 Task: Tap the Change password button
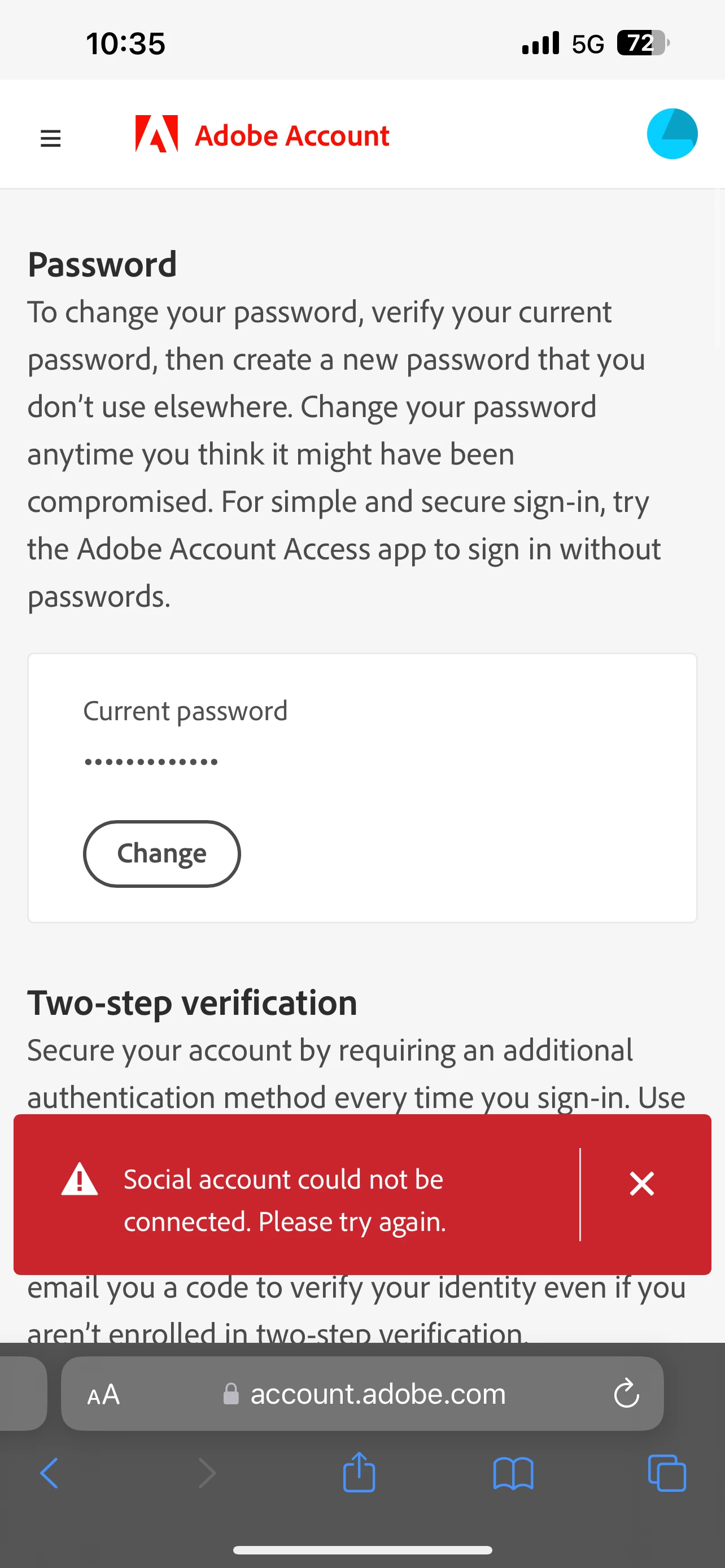click(161, 853)
